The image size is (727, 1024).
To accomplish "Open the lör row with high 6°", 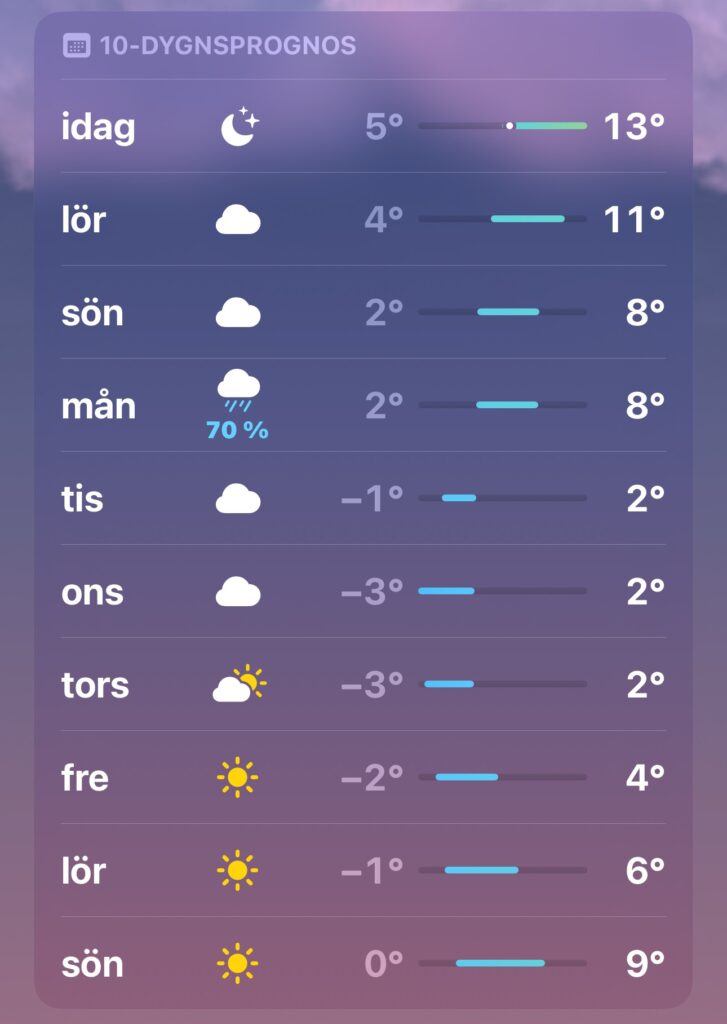I will click(x=363, y=870).
